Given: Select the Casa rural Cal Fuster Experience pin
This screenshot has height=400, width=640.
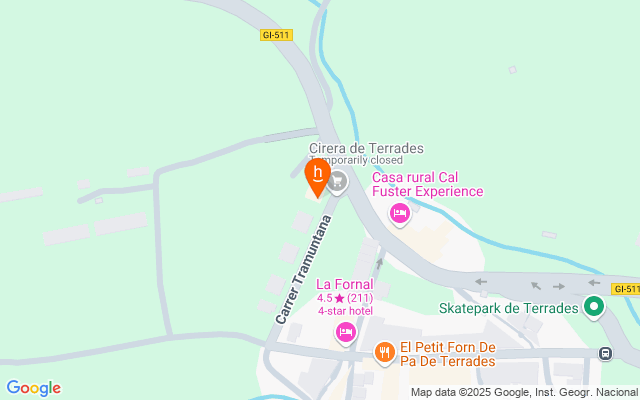Looking at the screenshot, I should (x=400, y=214).
